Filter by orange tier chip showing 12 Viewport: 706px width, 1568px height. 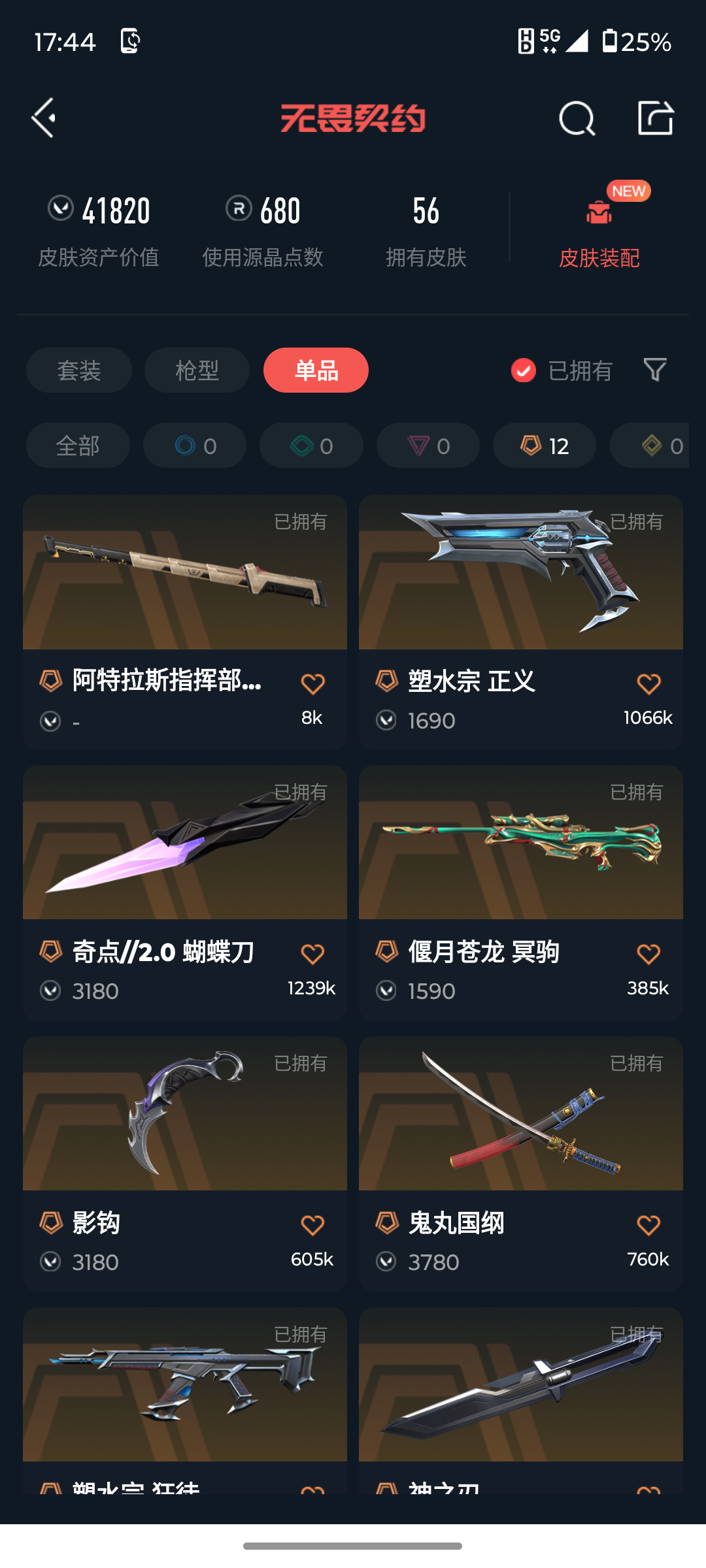coord(544,446)
